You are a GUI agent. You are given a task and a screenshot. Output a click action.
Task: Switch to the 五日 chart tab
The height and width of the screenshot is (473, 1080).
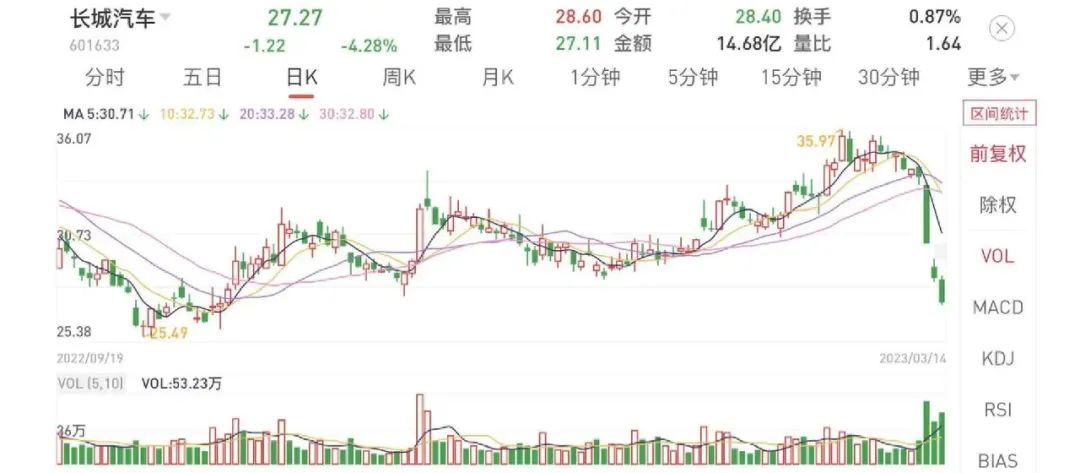[202, 77]
